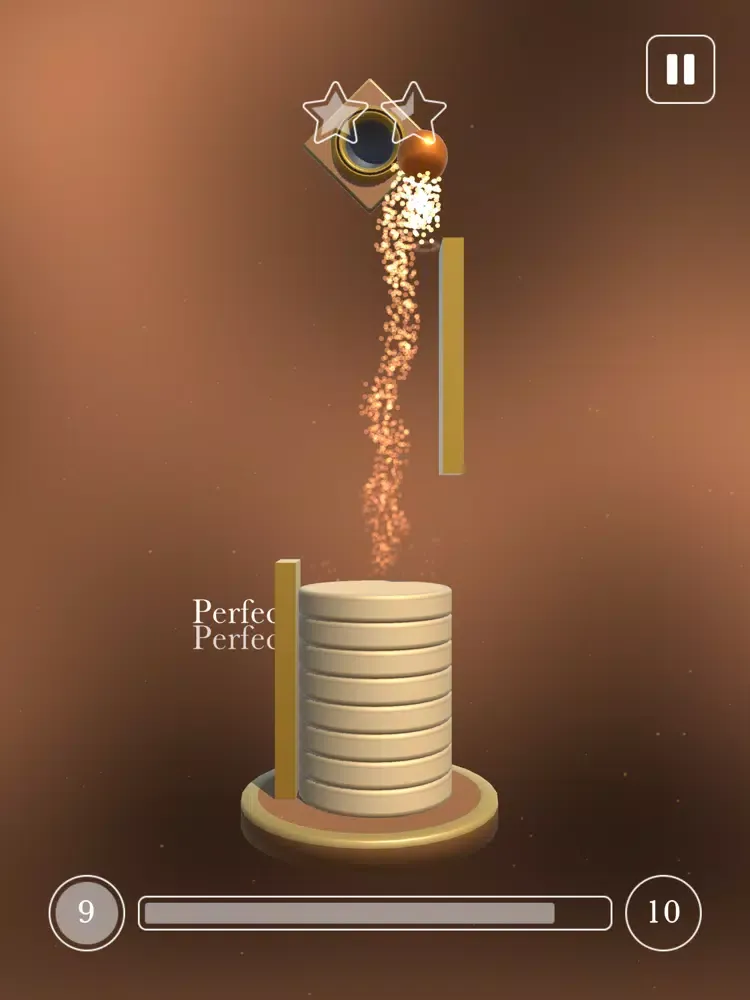Pause the game
Screen dimensions: 750x1000
(680, 69)
